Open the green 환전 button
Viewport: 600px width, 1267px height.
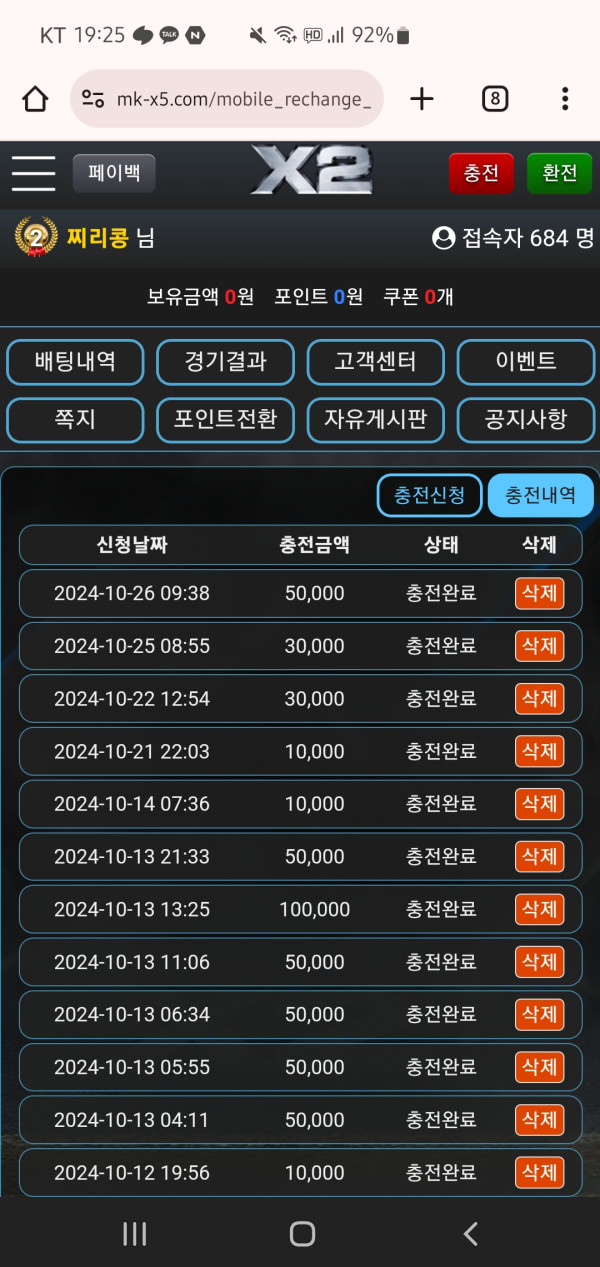(x=559, y=173)
